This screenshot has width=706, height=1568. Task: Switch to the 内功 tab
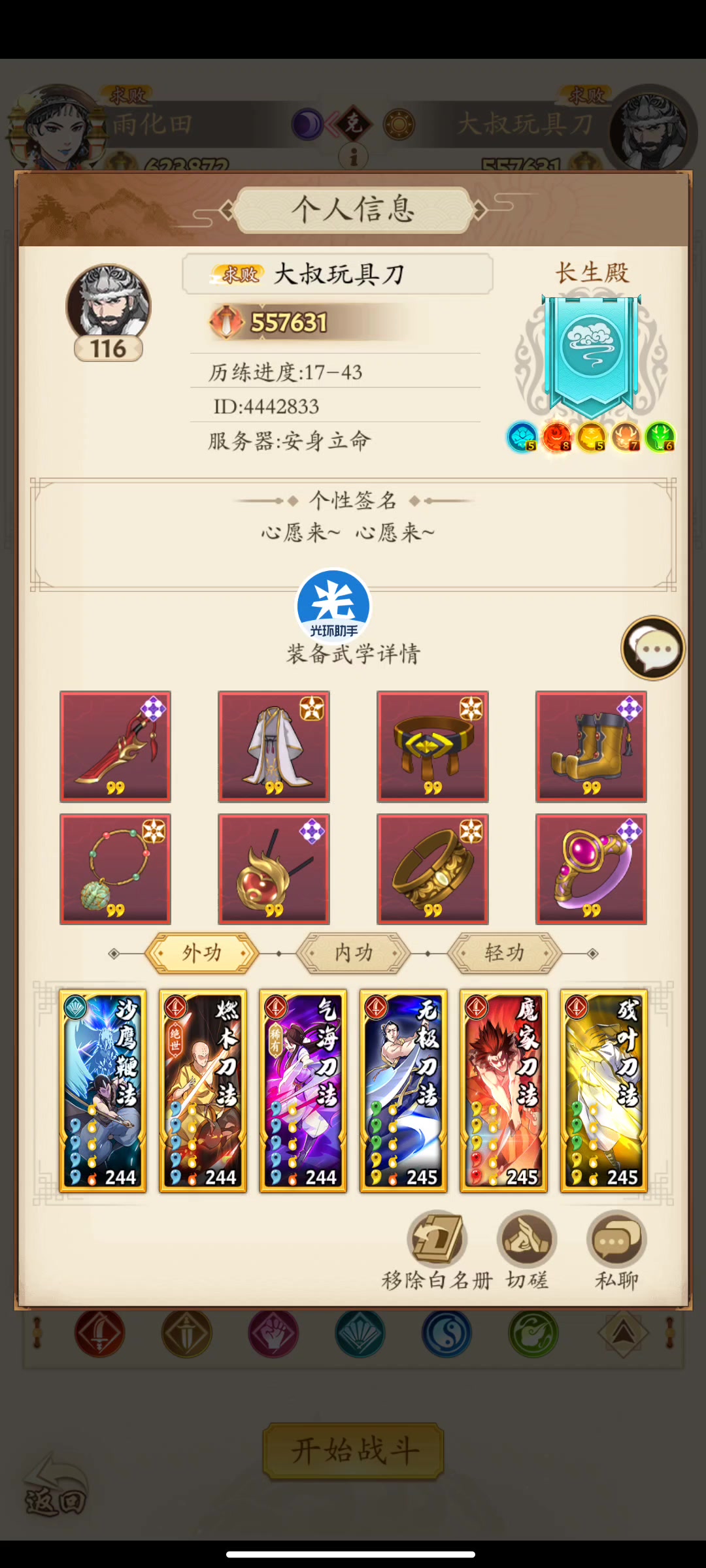tap(353, 953)
